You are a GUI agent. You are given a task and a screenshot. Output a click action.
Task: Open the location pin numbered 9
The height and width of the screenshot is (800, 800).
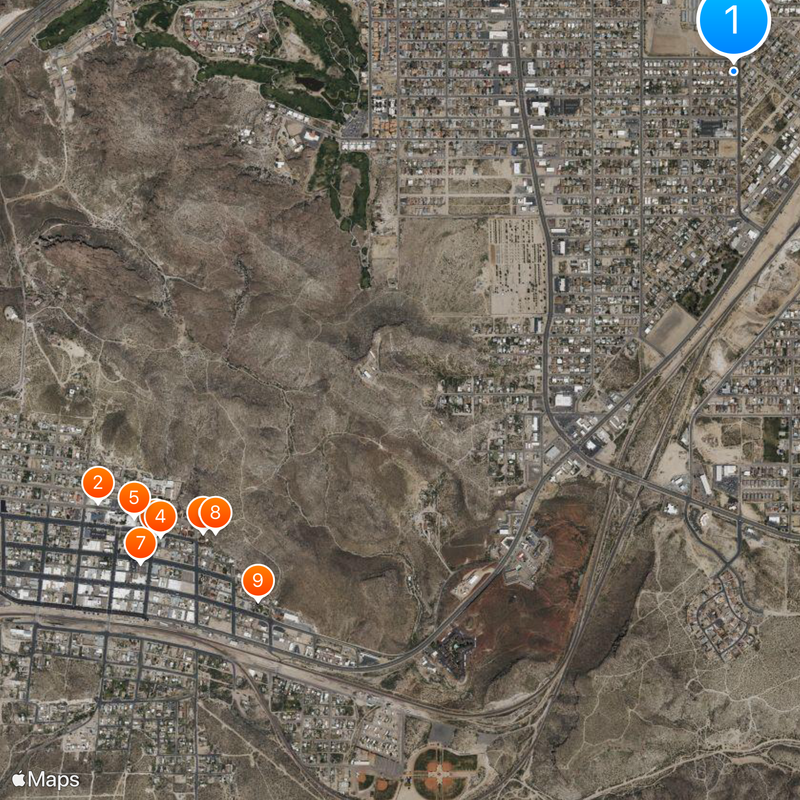point(258,580)
